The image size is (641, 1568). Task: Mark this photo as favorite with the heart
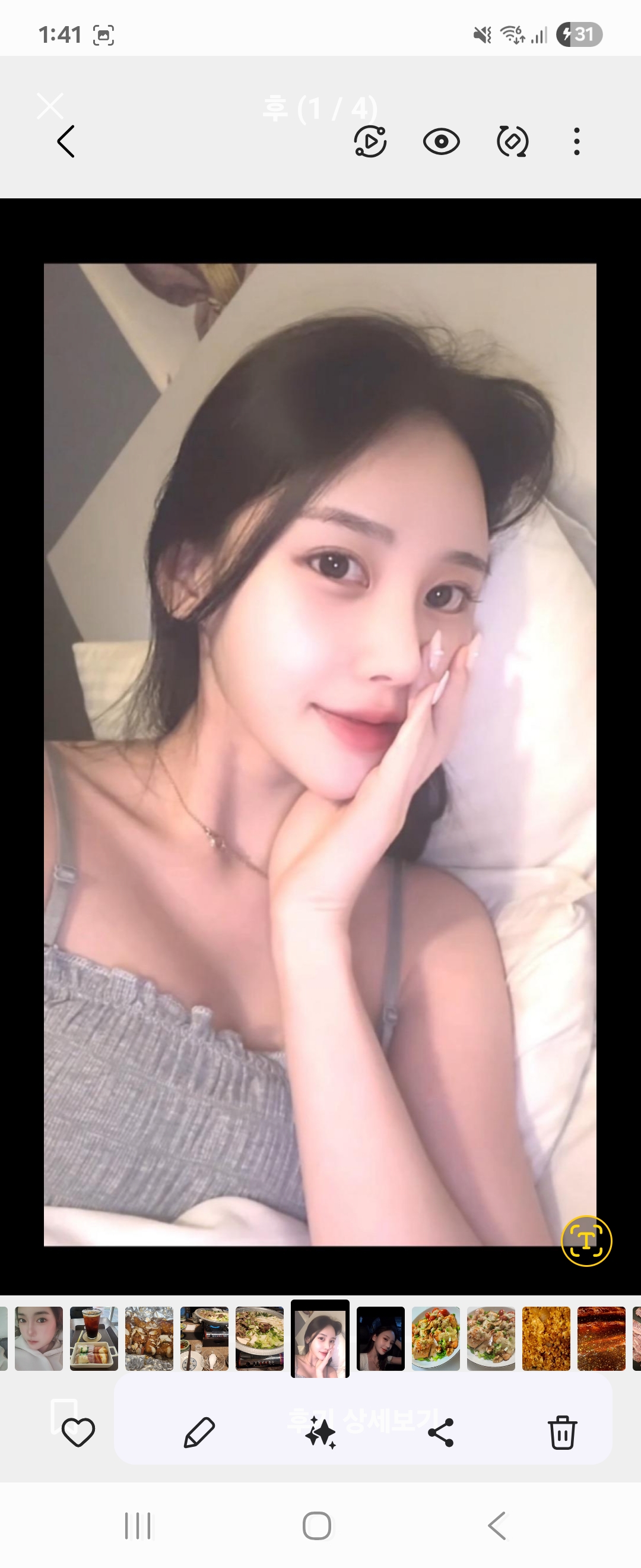pos(78,1431)
